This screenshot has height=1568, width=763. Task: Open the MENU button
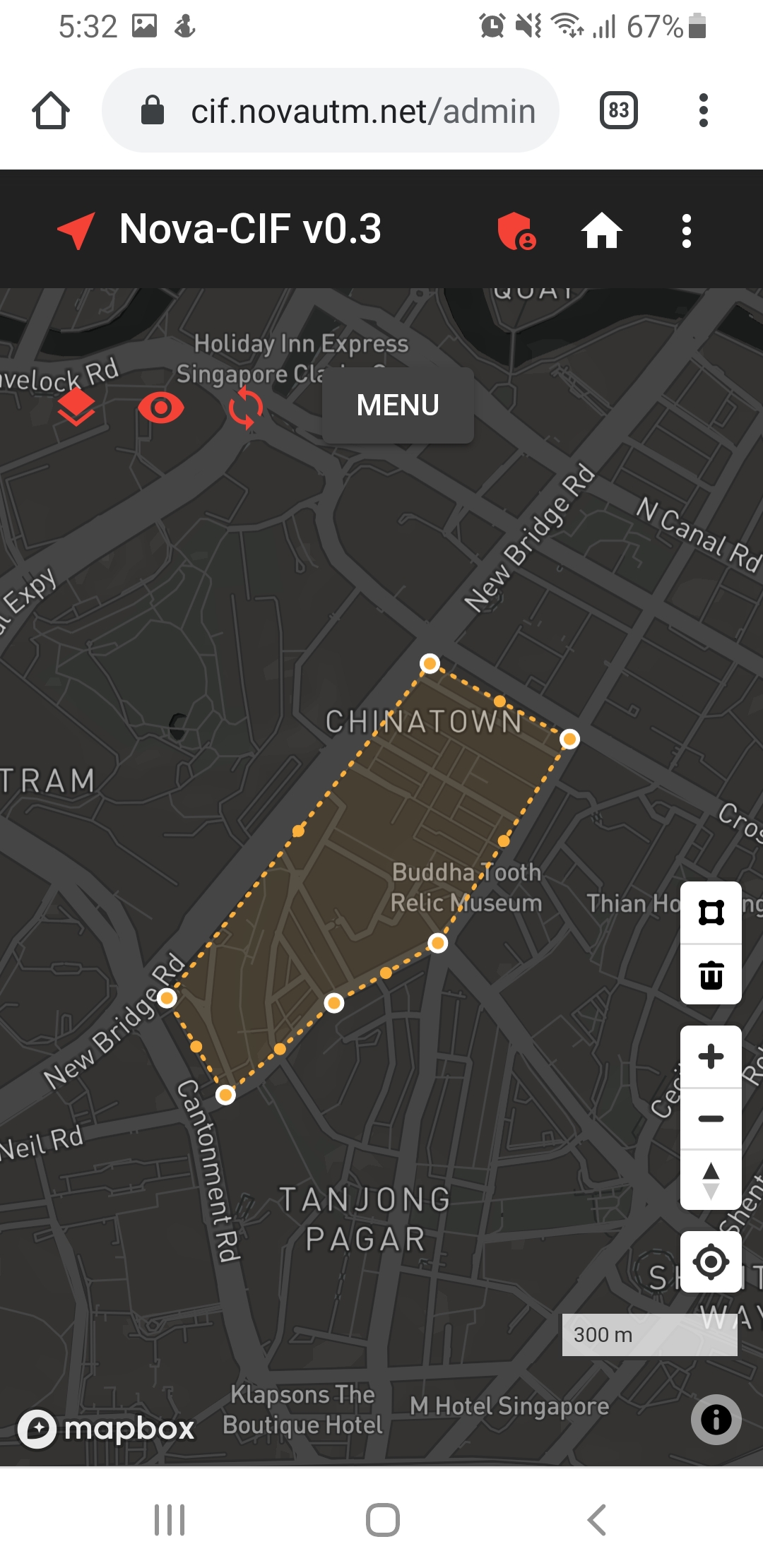click(398, 405)
